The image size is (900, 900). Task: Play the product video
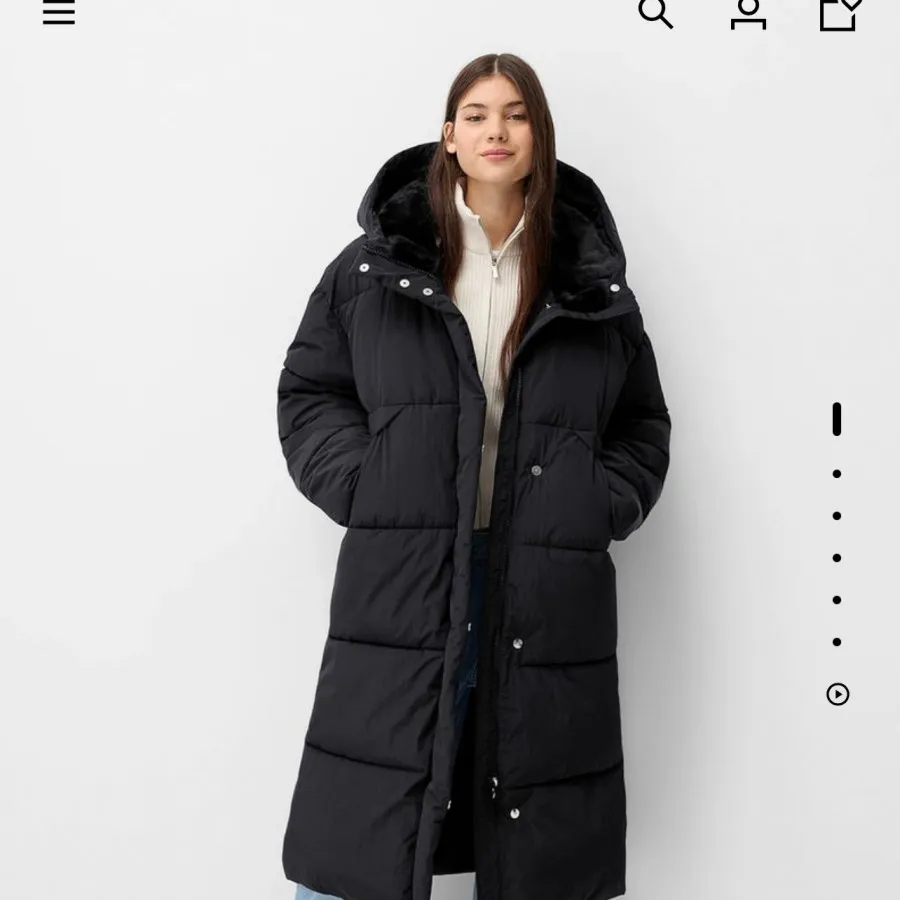point(838,694)
